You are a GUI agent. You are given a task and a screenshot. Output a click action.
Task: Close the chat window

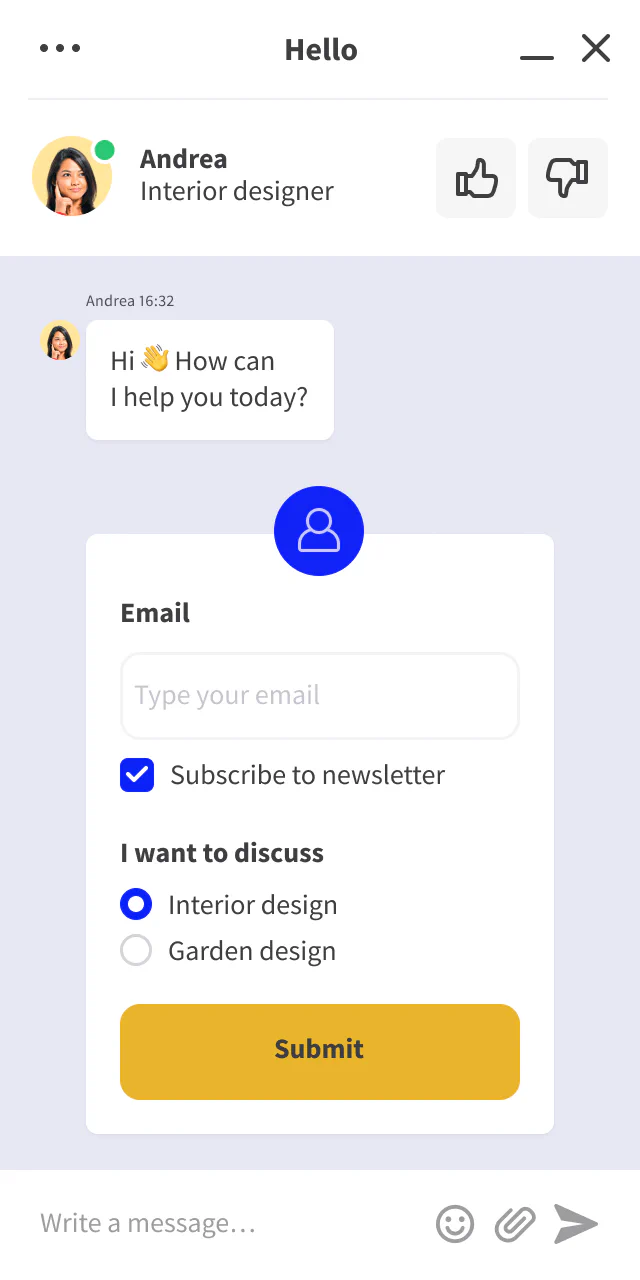click(596, 48)
